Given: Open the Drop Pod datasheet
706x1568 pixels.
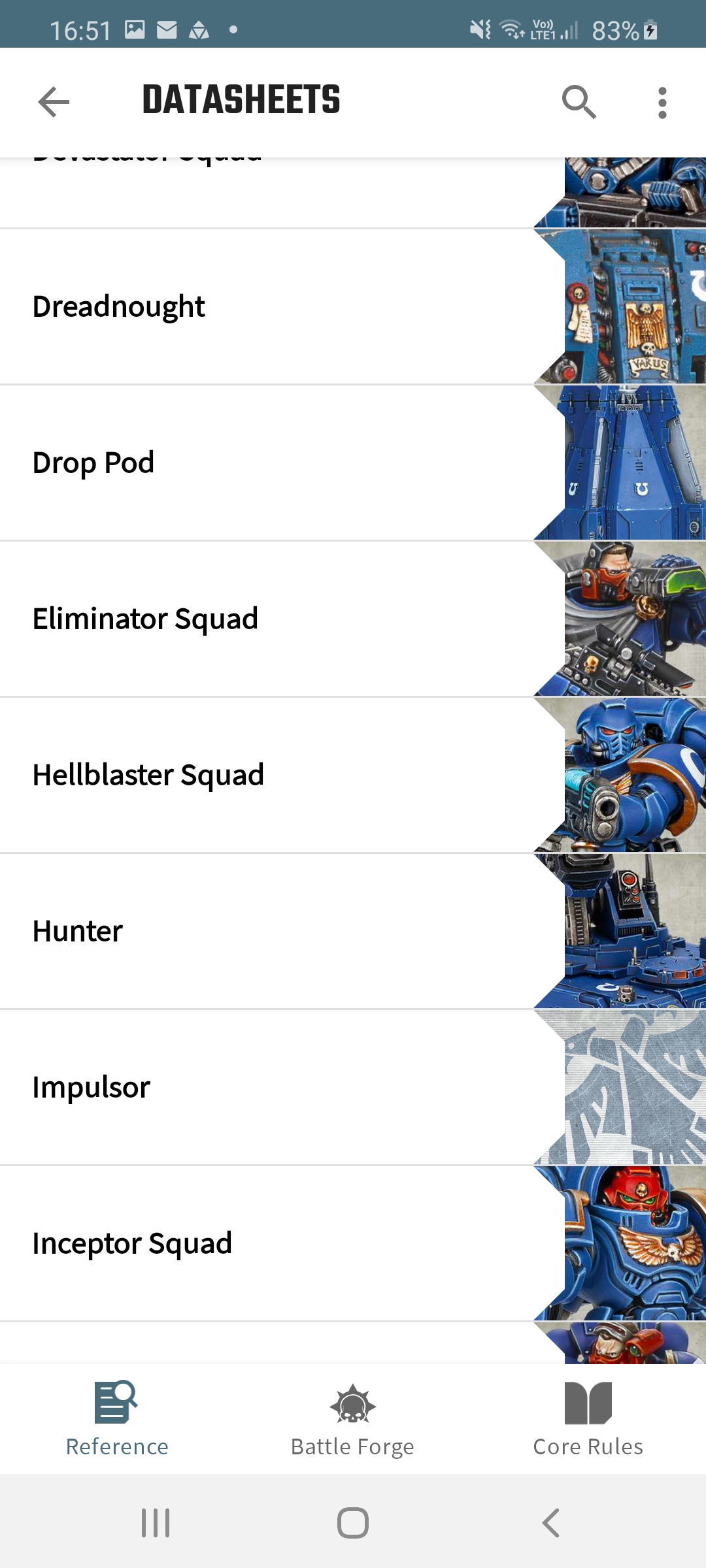Looking at the screenshot, I should [x=281, y=463].
